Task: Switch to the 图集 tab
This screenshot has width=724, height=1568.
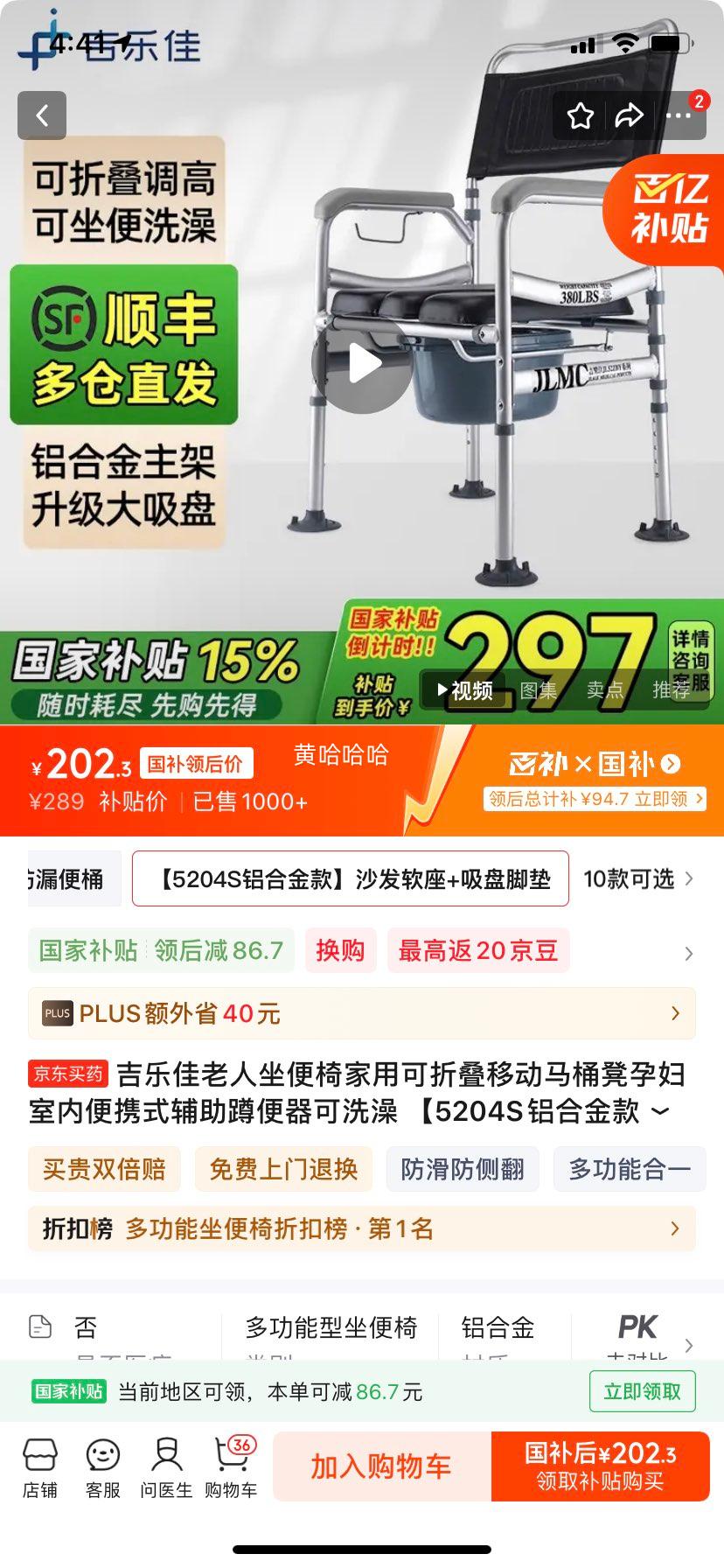Action: pyautogui.click(x=538, y=690)
